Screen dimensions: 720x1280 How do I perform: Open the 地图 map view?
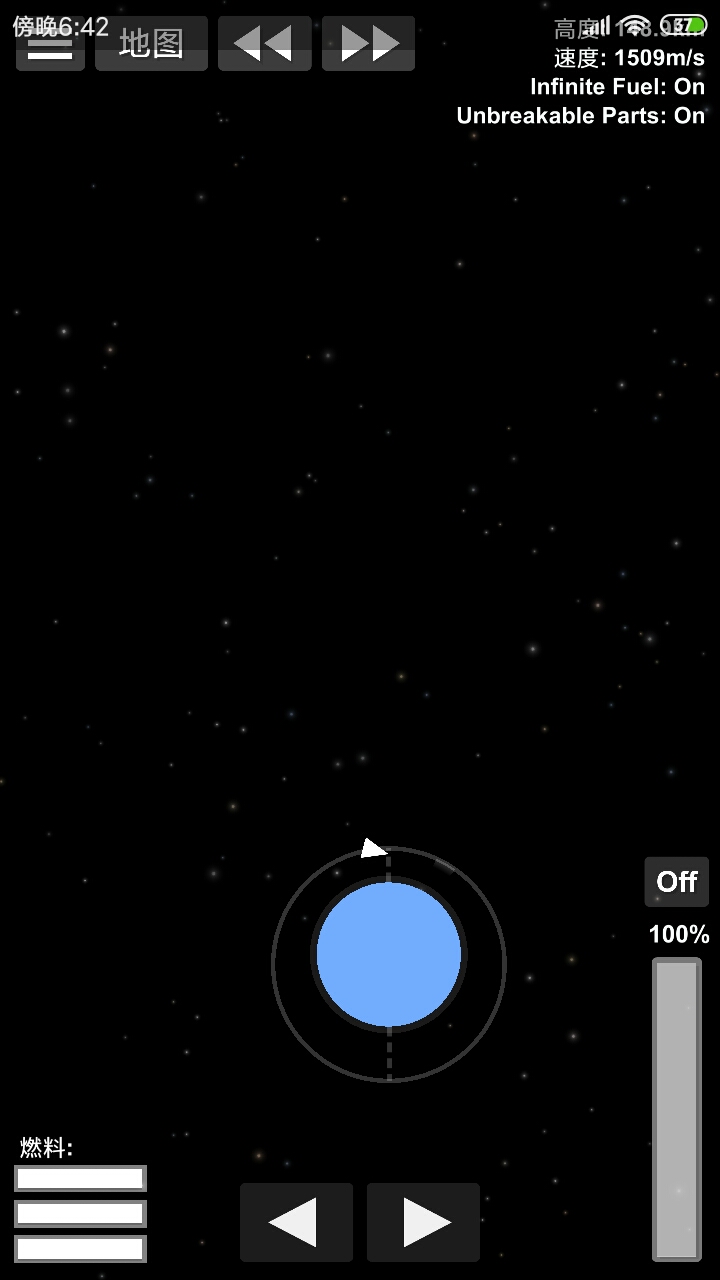pyautogui.click(x=151, y=44)
